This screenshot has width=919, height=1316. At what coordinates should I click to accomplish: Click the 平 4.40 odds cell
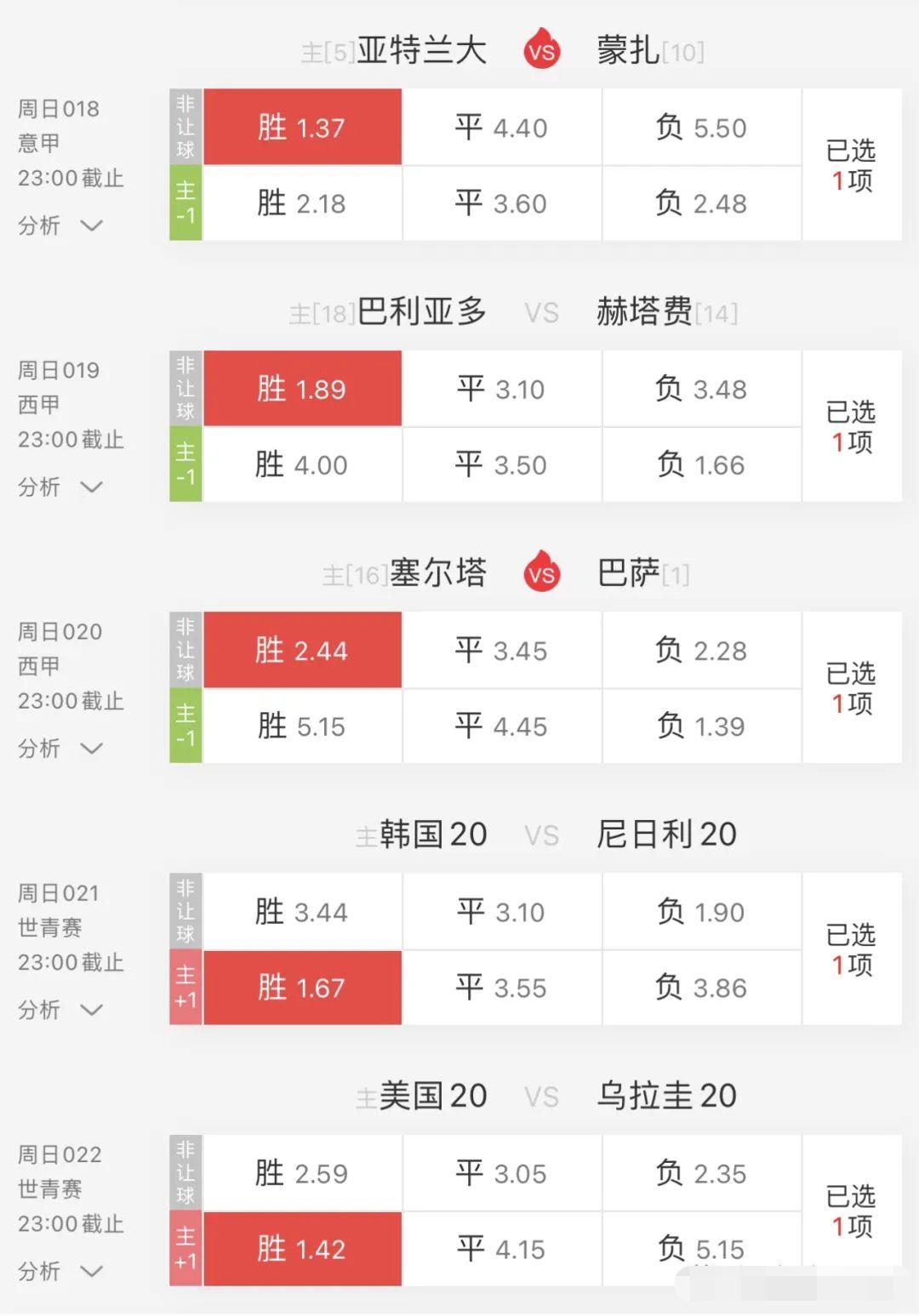coord(501,126)
